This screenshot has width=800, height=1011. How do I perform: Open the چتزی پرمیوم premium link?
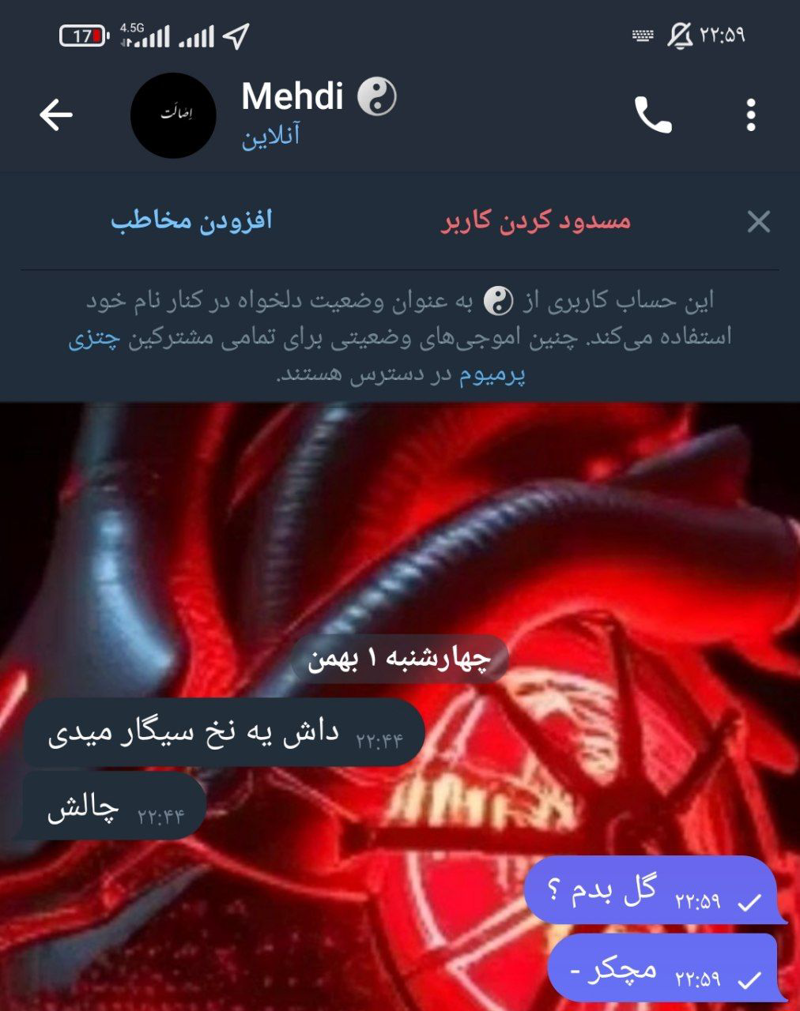coord(493,376)
